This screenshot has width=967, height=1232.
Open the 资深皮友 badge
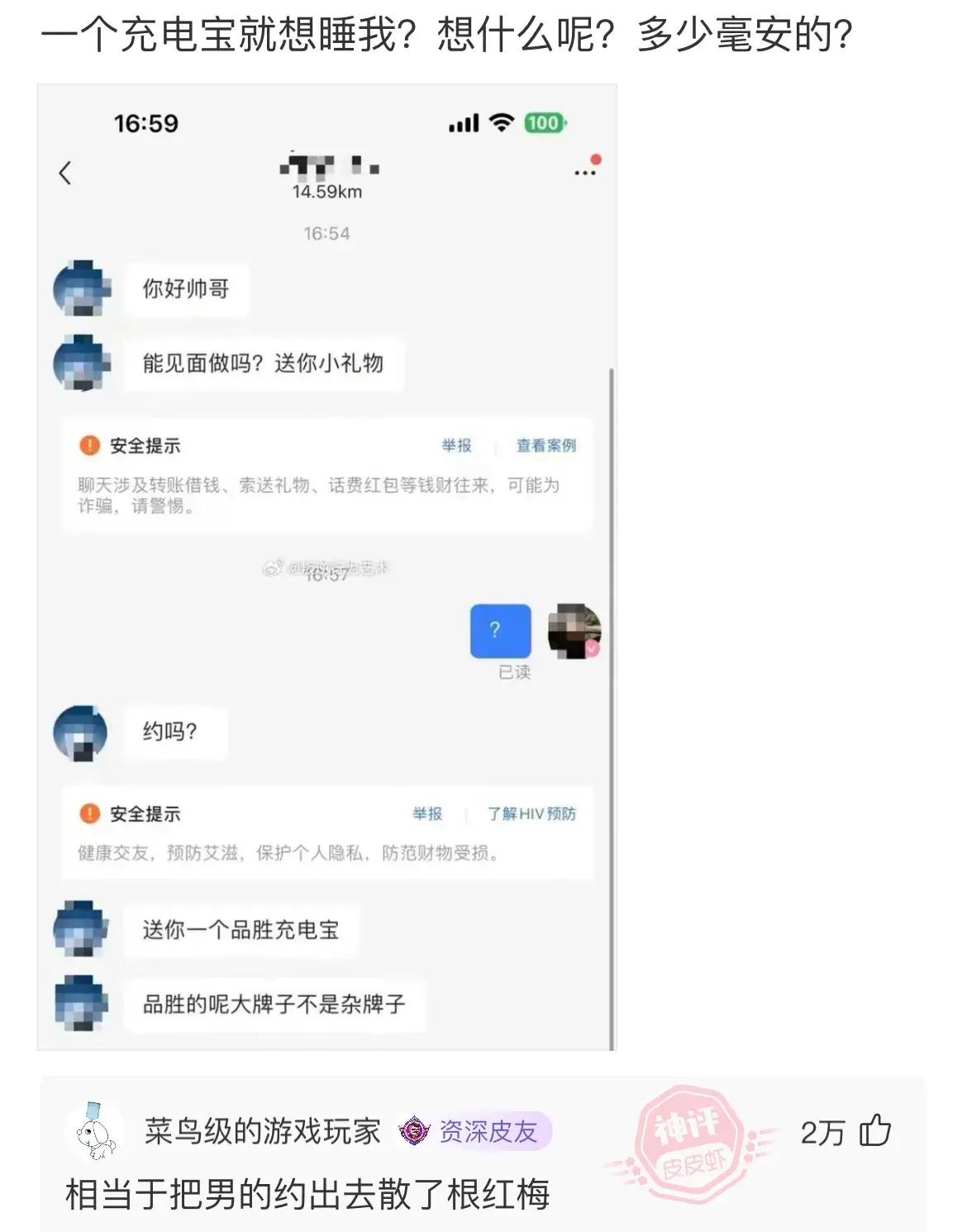(474, 1131)
